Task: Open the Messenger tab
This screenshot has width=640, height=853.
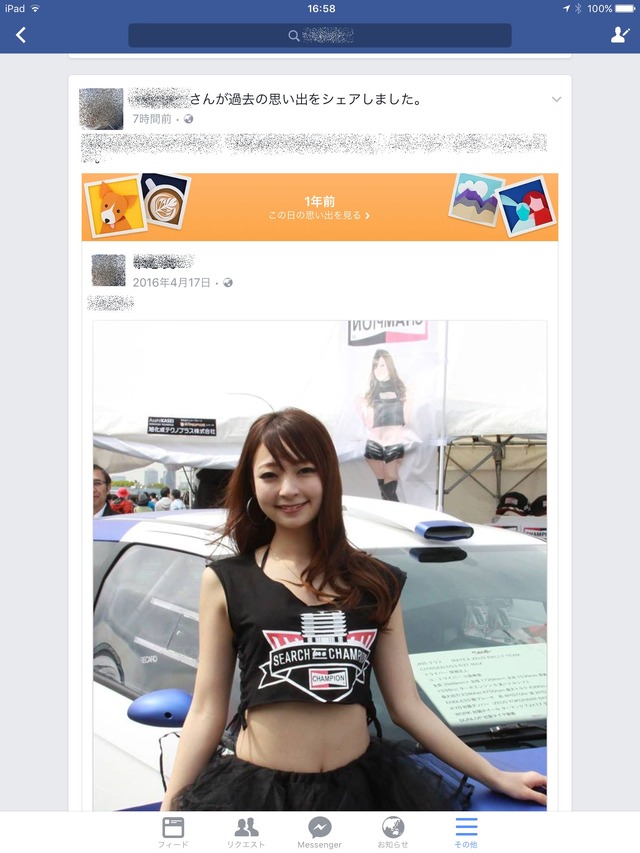Action: (x=320, y=832)
